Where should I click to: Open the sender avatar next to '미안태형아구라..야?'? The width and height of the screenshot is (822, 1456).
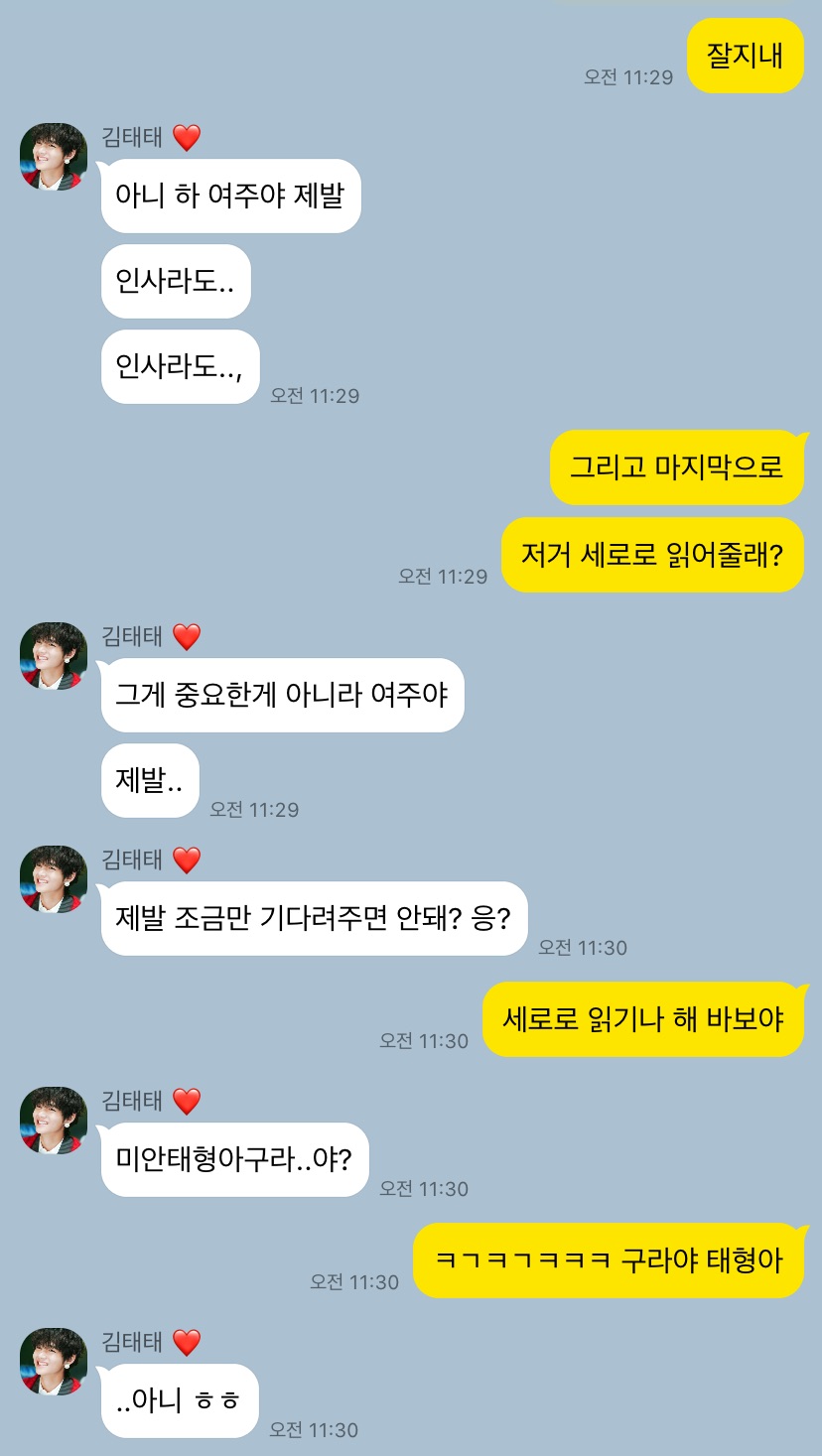pyautogui.click(x=54, y=1121)
